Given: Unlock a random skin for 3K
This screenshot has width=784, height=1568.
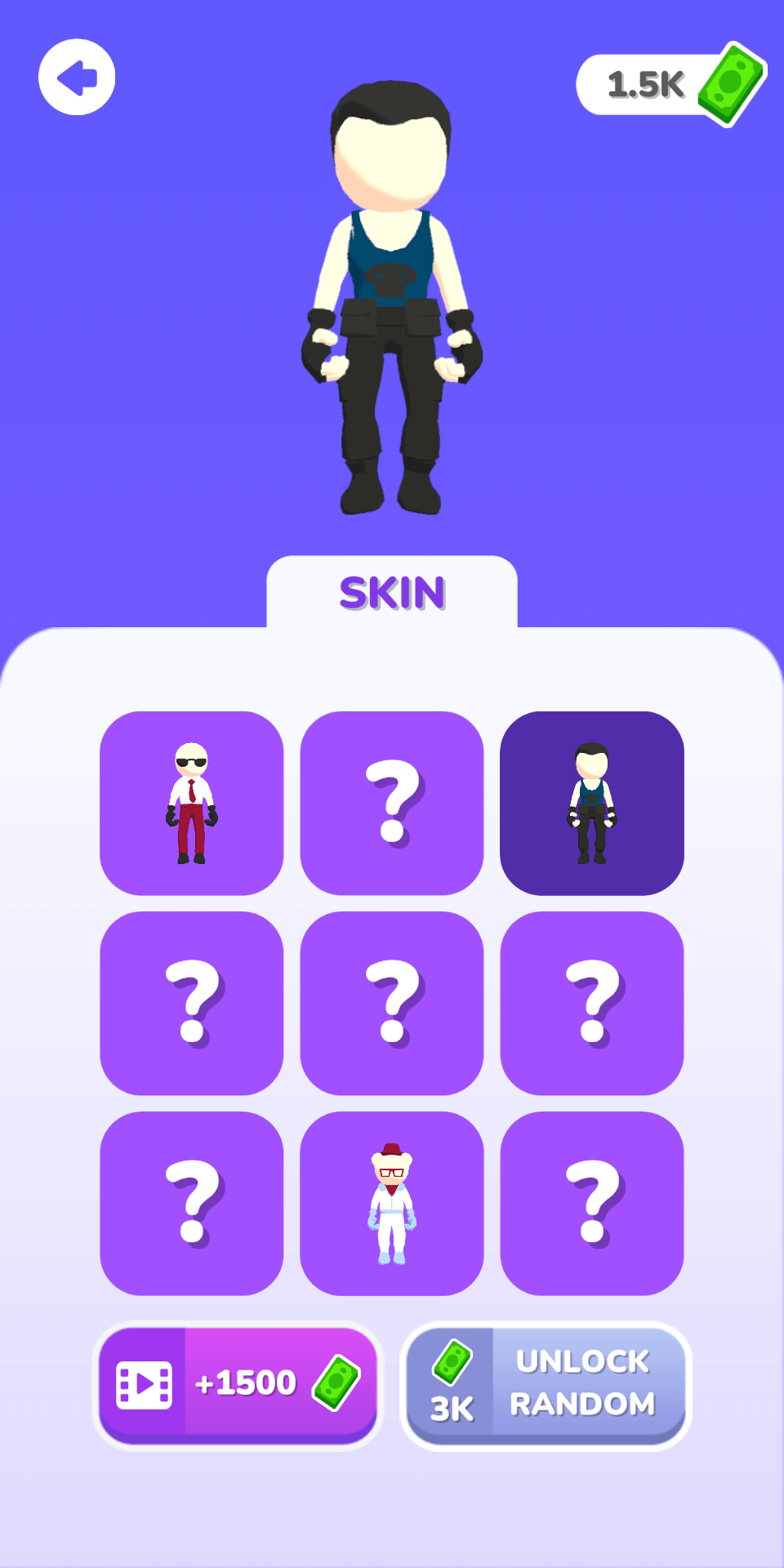Looking at the screenshot, I should point(546,1385).
